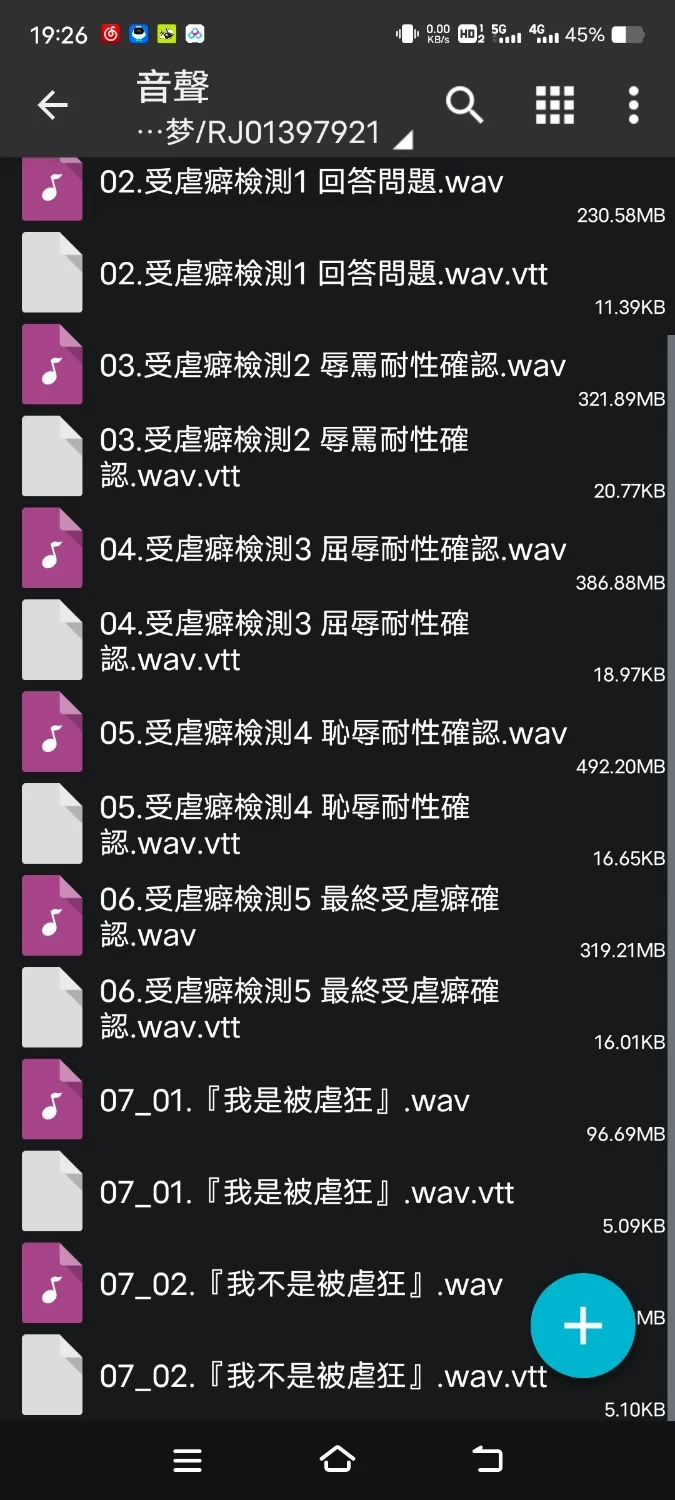Tap the system home button
Image resolution: width=675 pixels, height=1500 pixels.
pyautogui.click(x=337, y=1460)
